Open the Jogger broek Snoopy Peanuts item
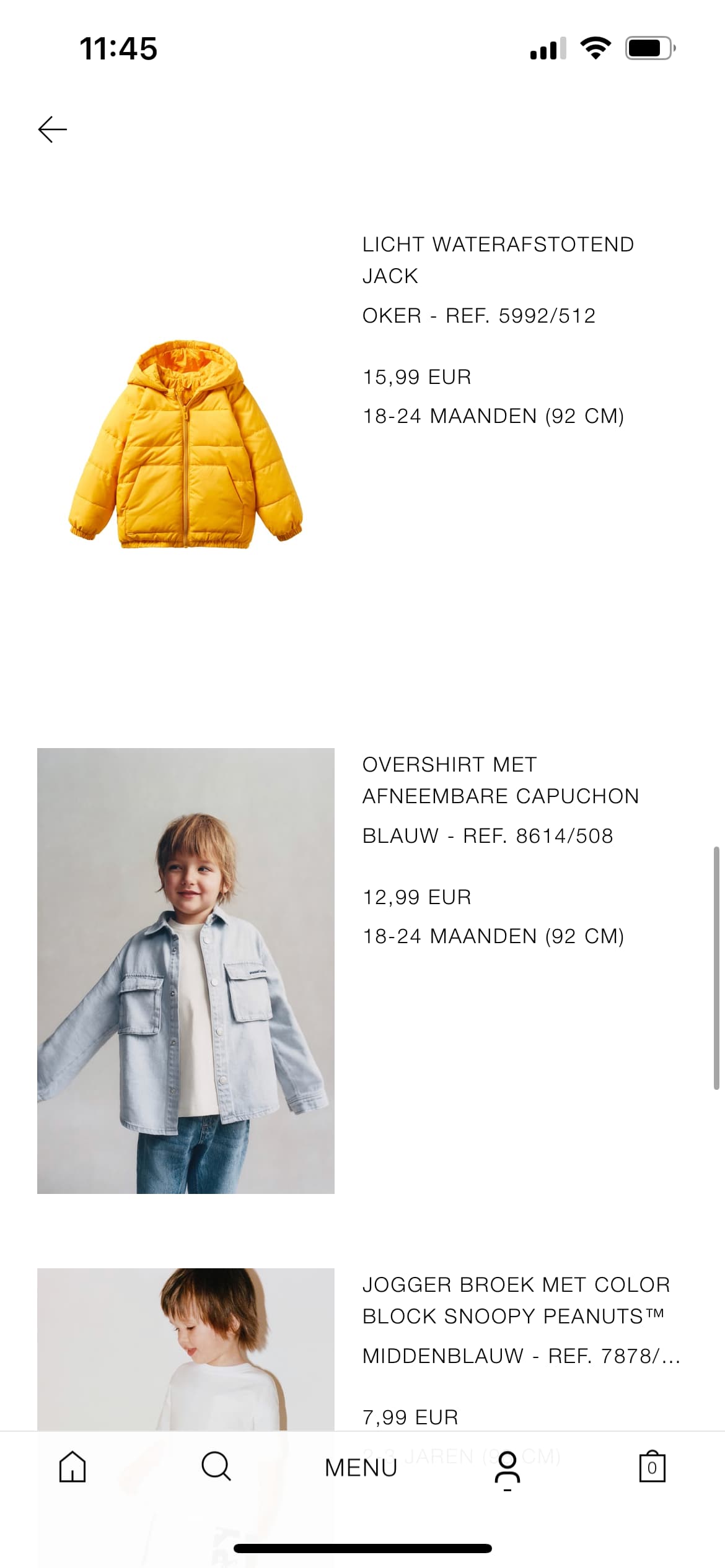 pyautogui.click(x=186, y=1350)
